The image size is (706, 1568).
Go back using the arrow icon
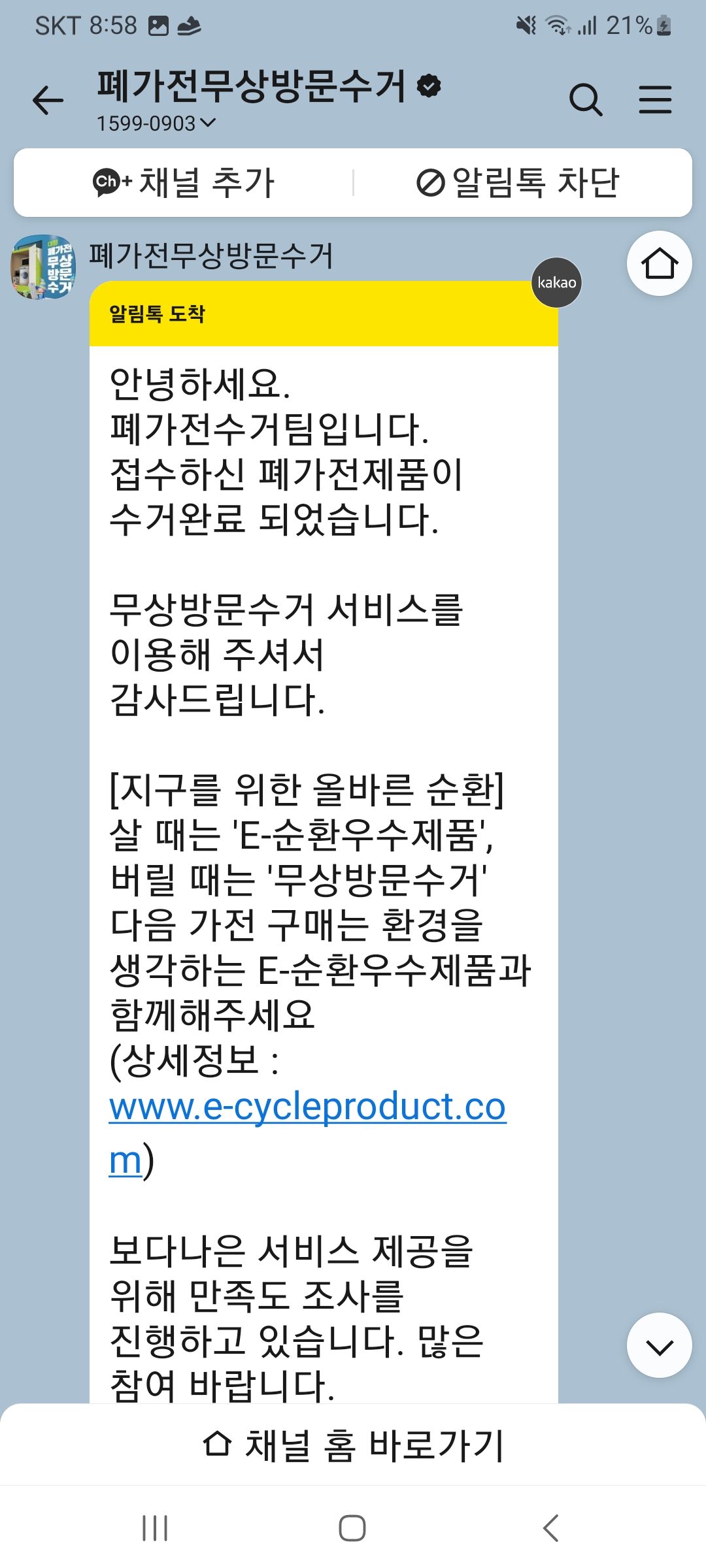tap(48, 100)
